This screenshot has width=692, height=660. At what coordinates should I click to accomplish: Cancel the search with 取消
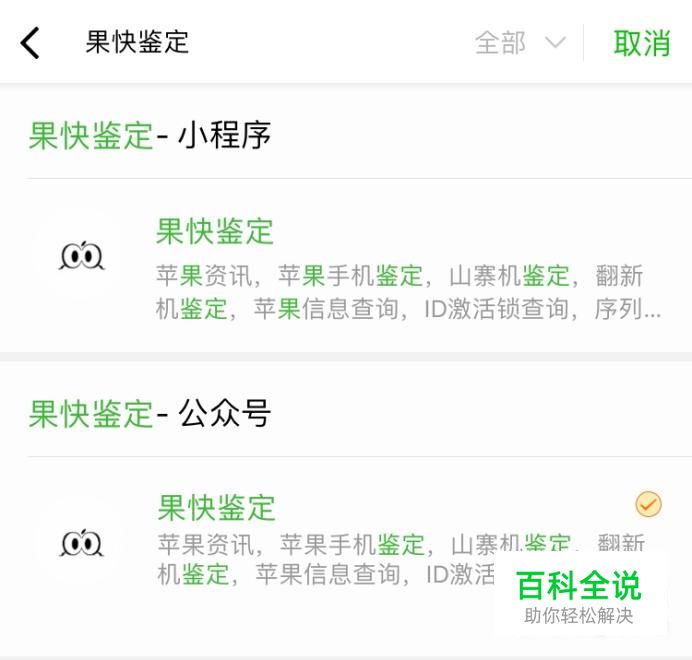pyautogui.click(x=641, y=43)
